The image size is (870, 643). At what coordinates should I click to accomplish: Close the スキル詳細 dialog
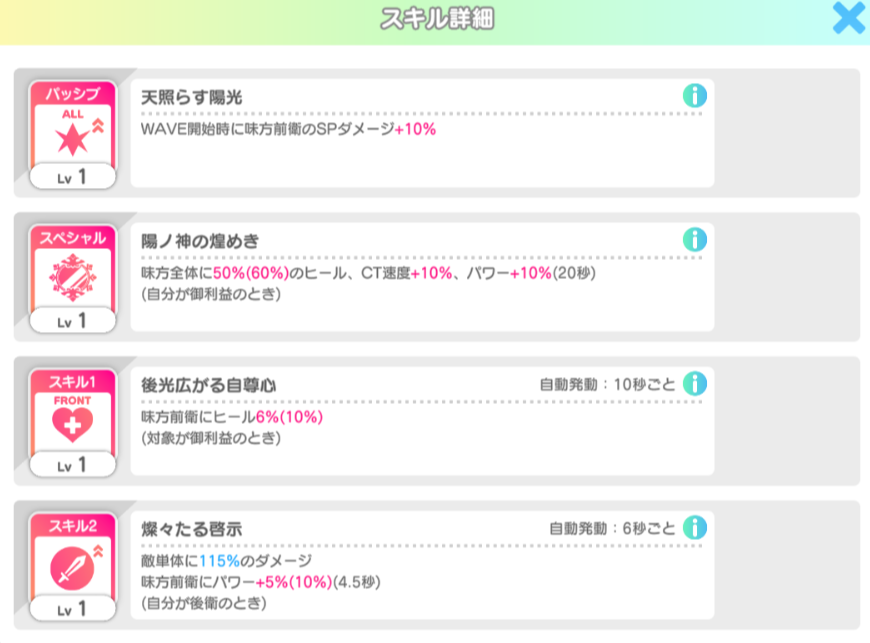848,19
